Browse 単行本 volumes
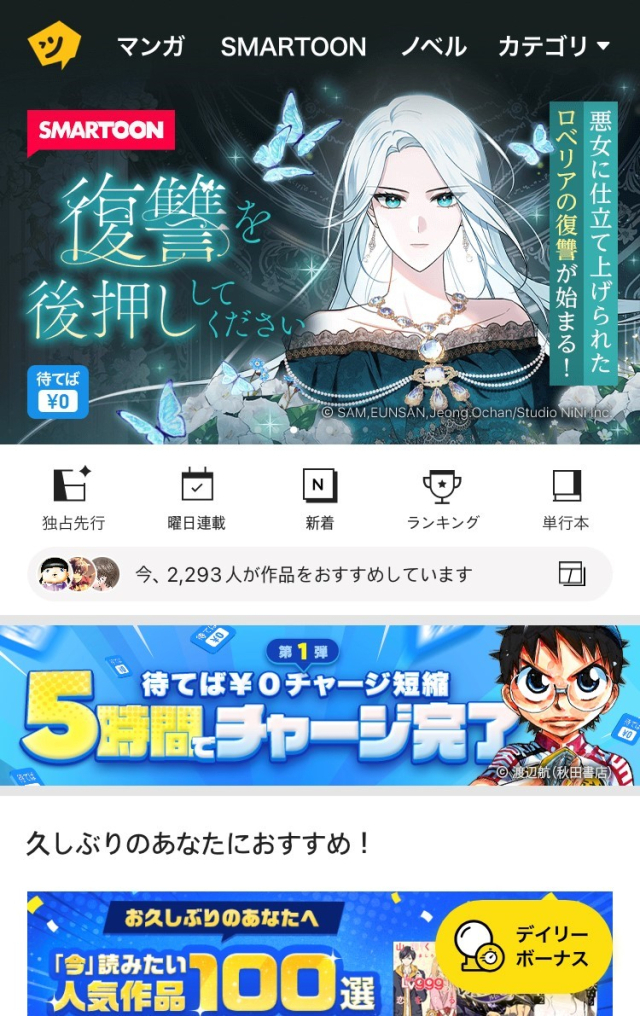The image size is (640, 1016). click(565, 497)
